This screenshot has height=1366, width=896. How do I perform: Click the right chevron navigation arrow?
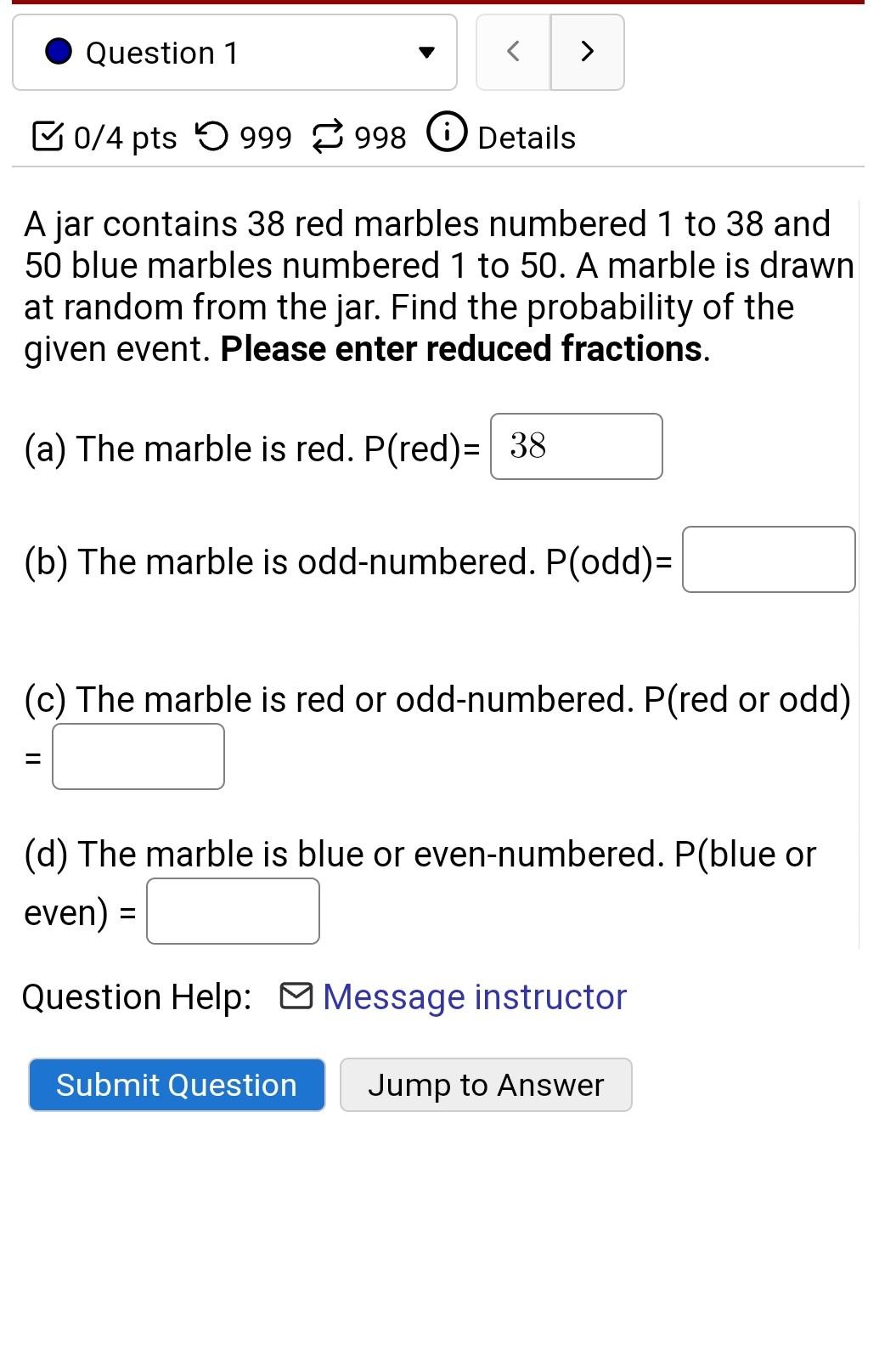[x=587, y=52]
